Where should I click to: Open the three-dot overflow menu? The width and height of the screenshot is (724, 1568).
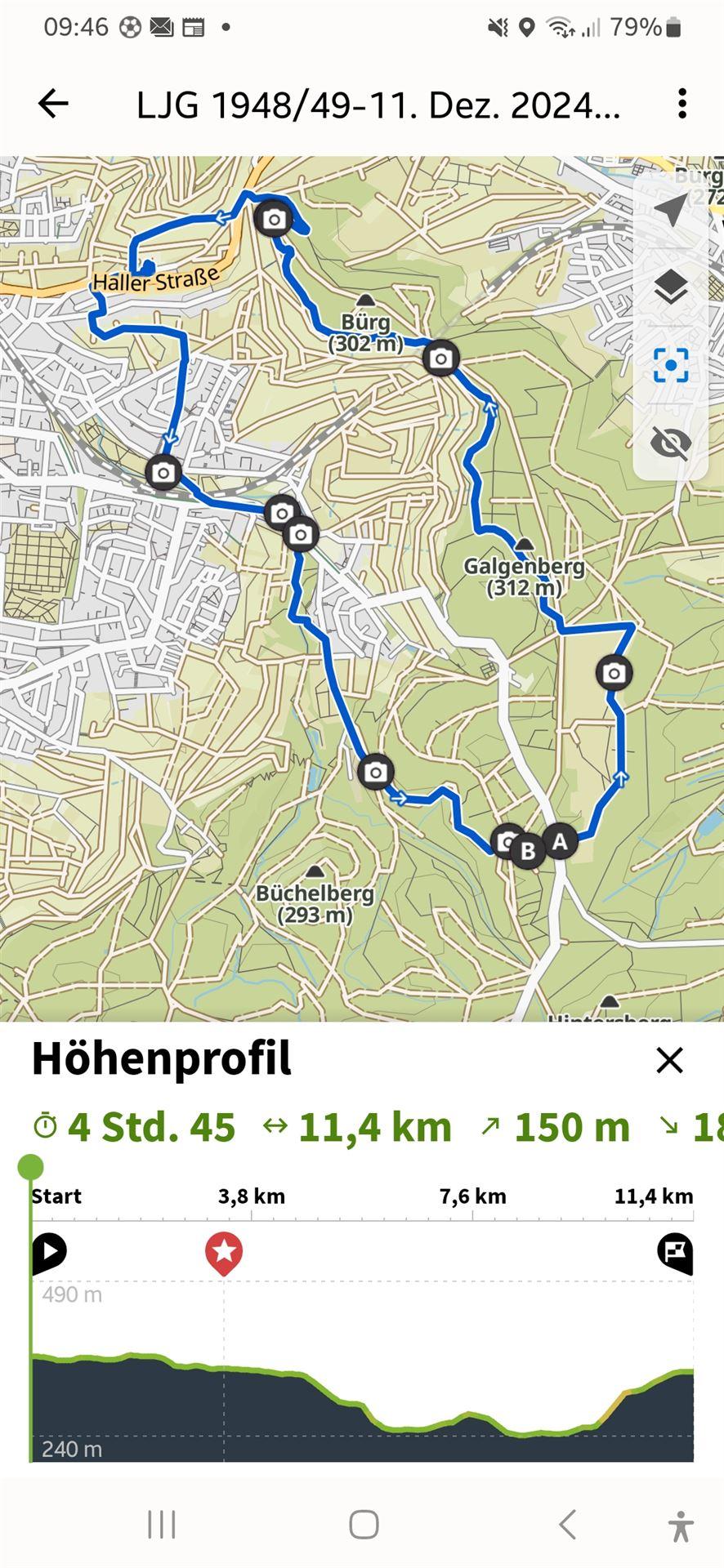pyautogui.click(x=682, y=104)
